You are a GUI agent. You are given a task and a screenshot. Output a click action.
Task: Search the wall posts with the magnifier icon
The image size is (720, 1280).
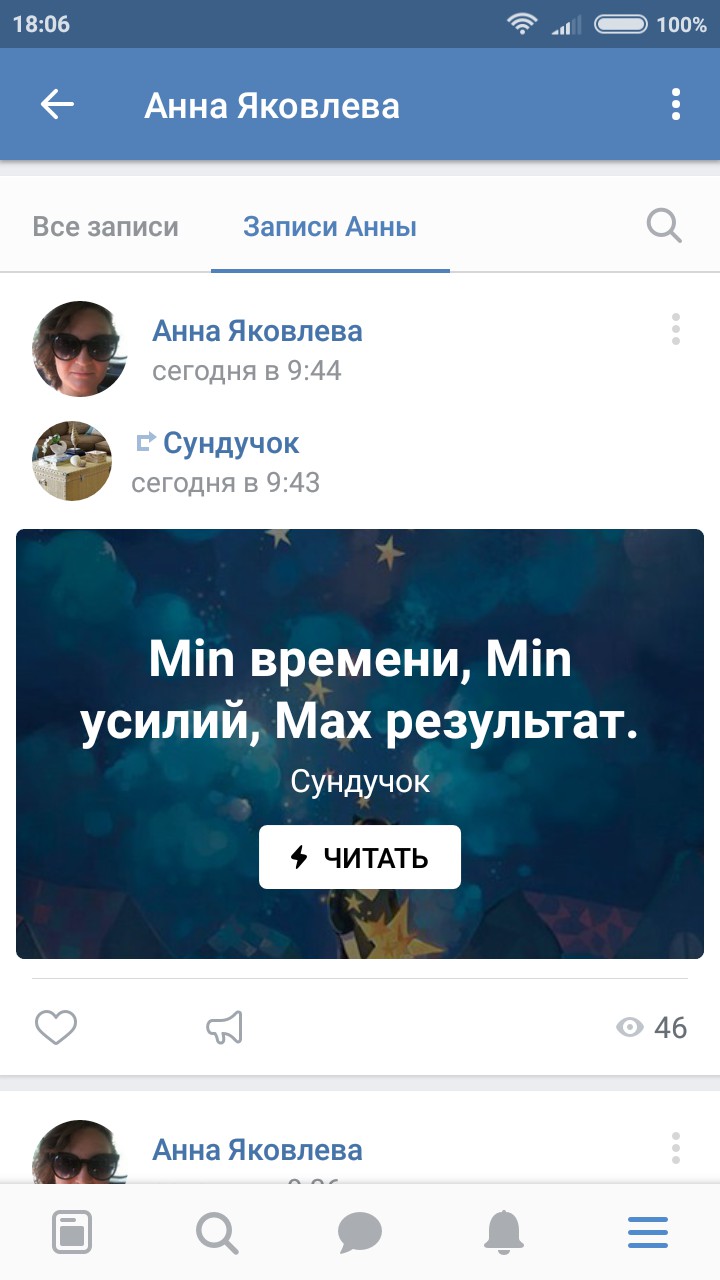[x=664, y=226]
